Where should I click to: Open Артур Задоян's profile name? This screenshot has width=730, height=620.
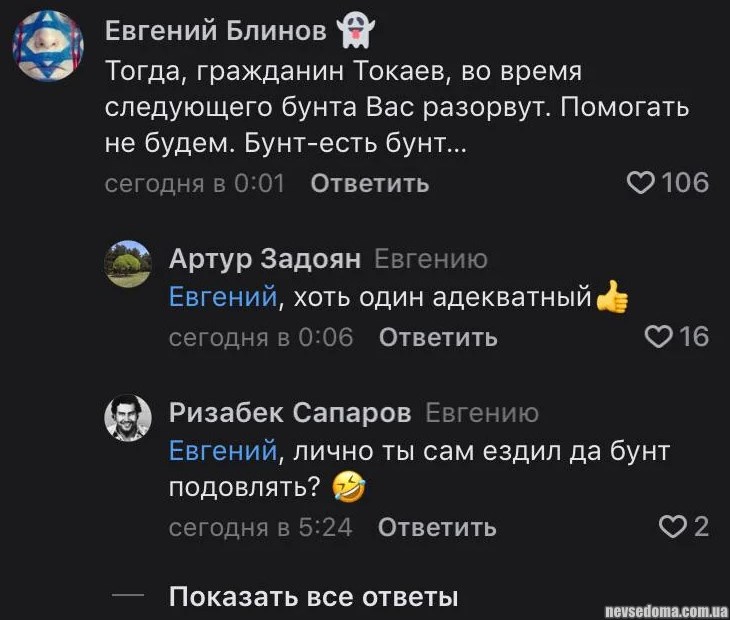pyautogui.click(x=264, y=260)
